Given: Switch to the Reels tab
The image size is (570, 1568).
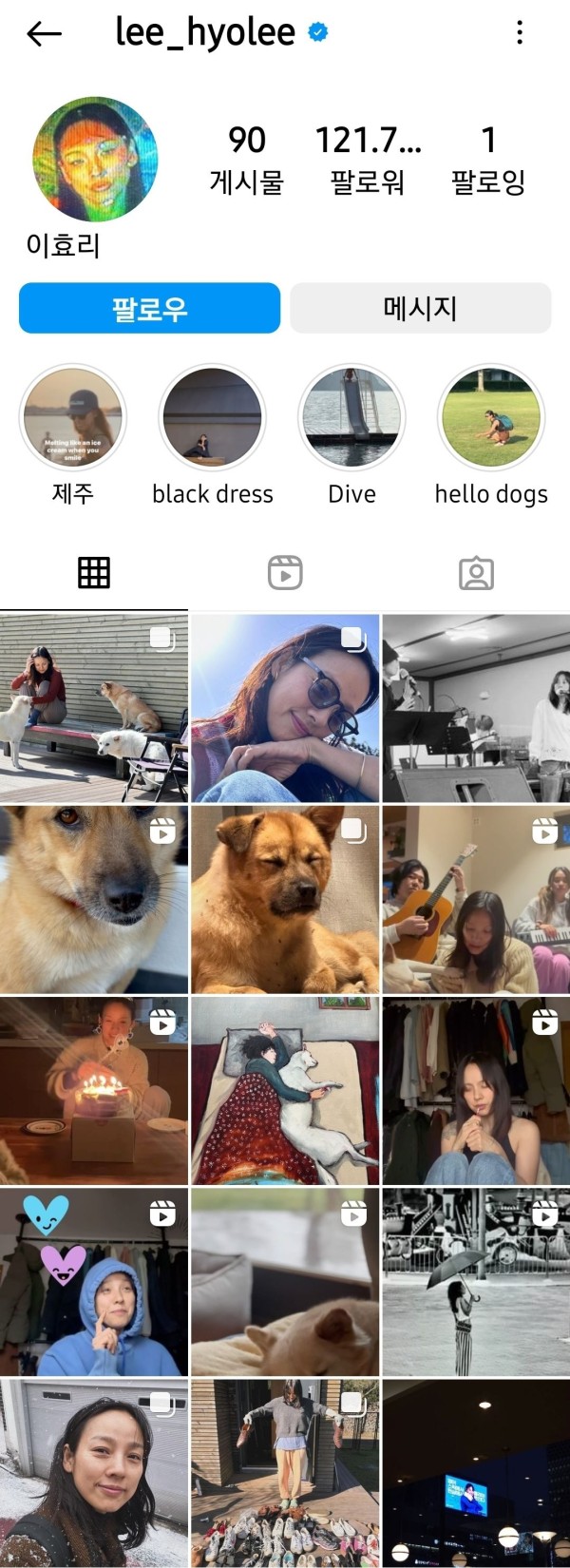Looking at the screenshot, I should [x=285, y=573].
